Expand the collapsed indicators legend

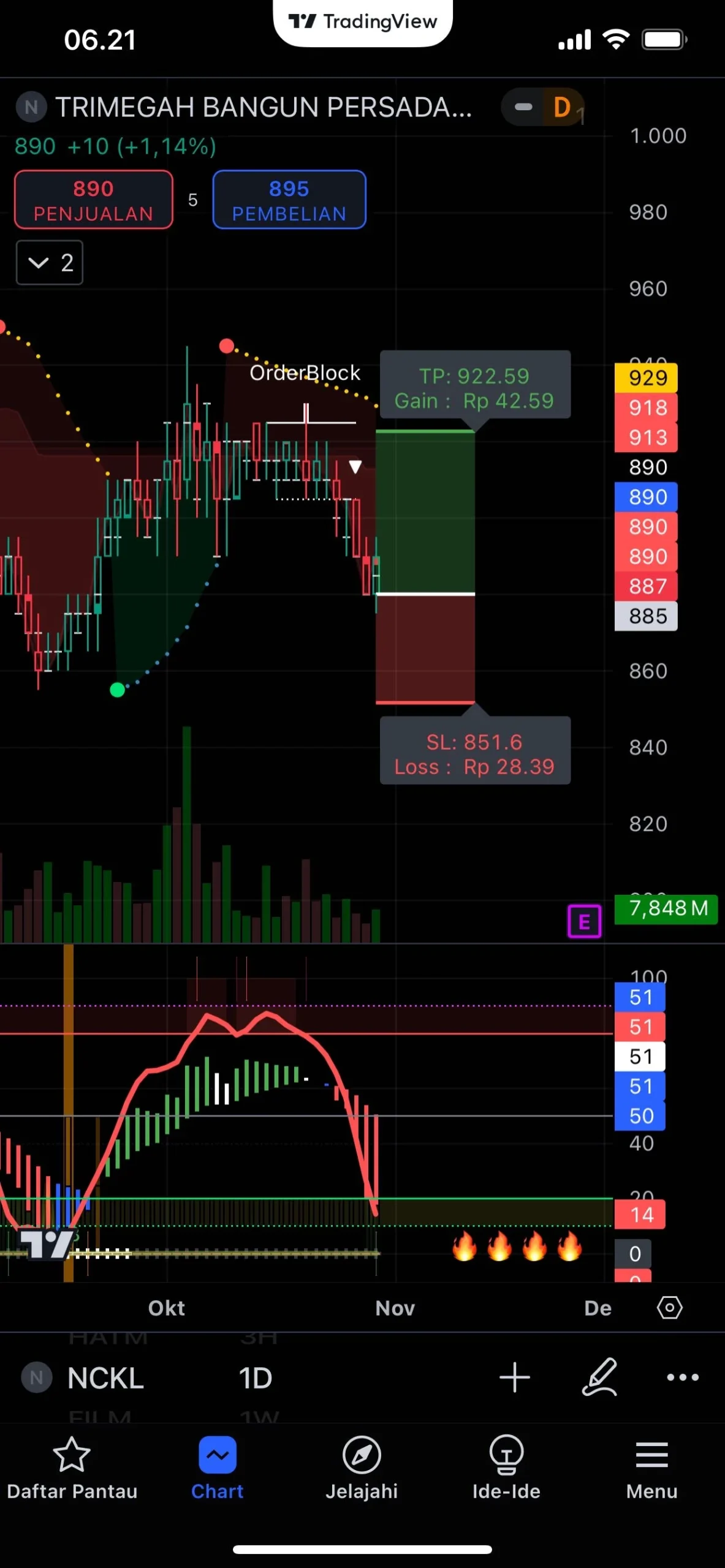50,263
